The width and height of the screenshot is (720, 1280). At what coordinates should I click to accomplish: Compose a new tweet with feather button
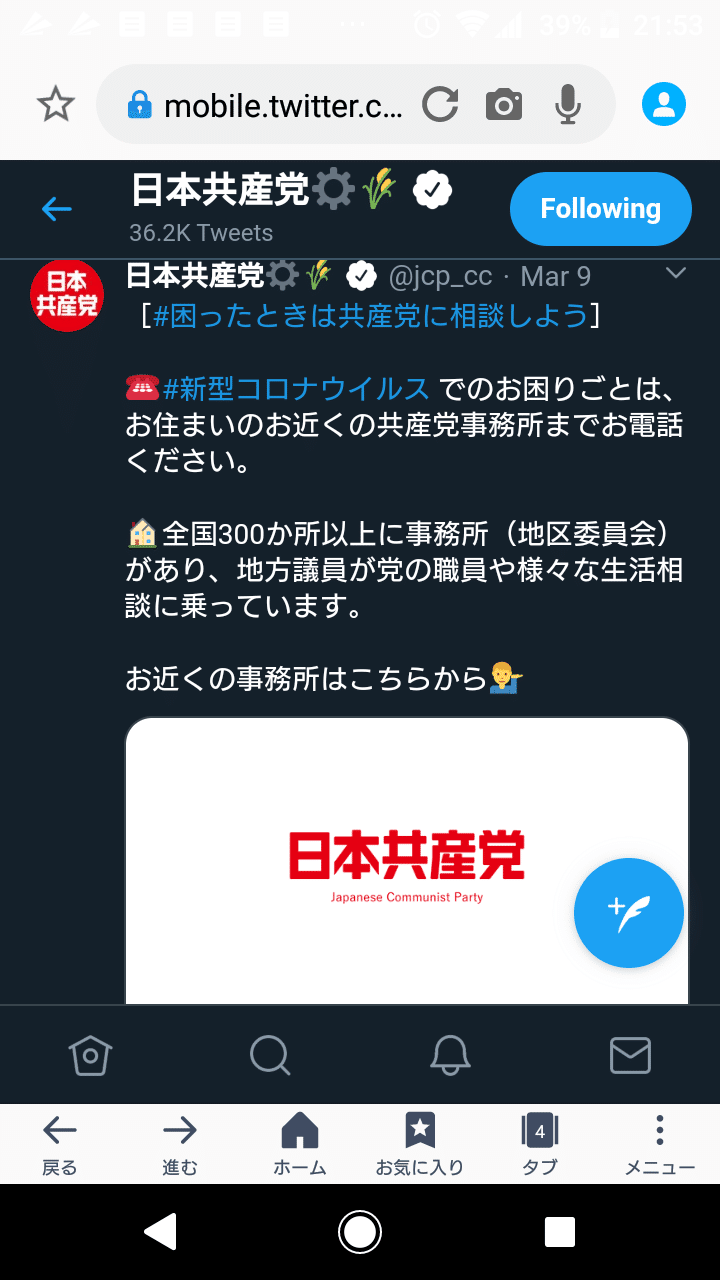click(x=628, y=913)
